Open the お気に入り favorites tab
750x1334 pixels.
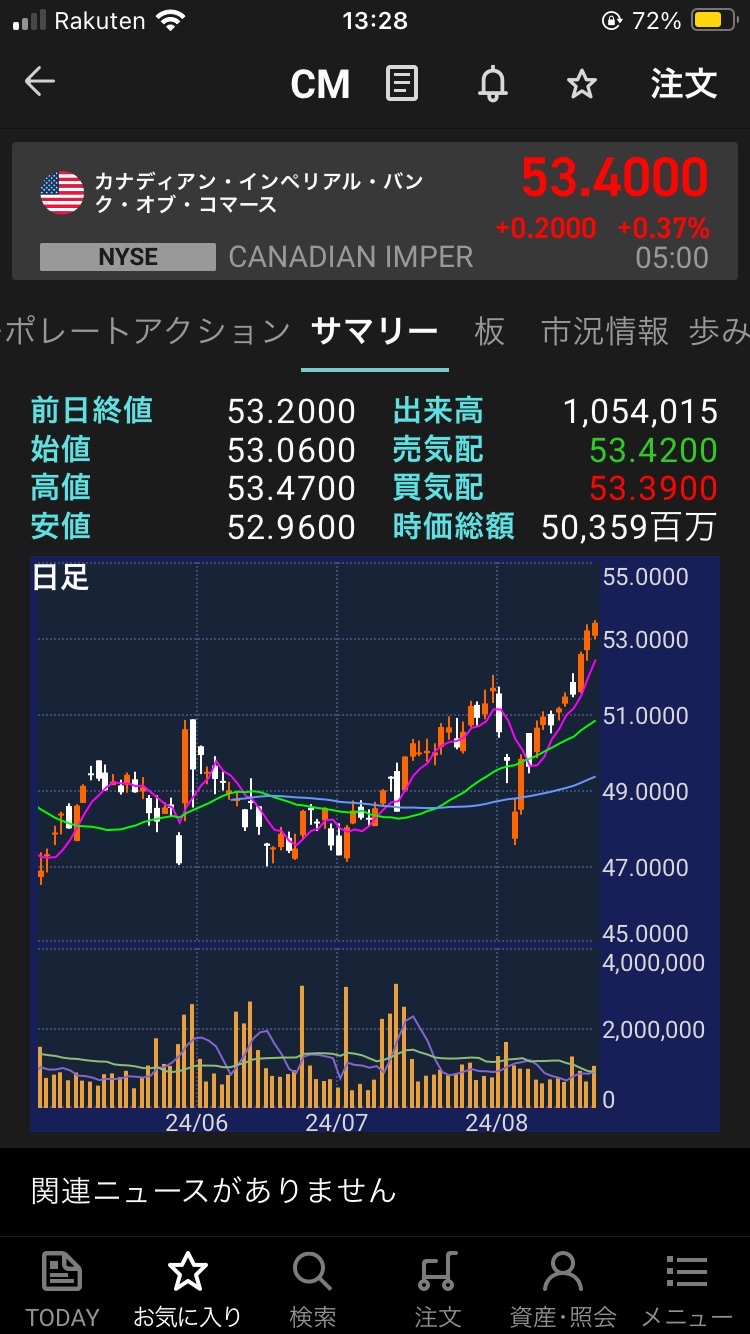[x=187, y=1288]
